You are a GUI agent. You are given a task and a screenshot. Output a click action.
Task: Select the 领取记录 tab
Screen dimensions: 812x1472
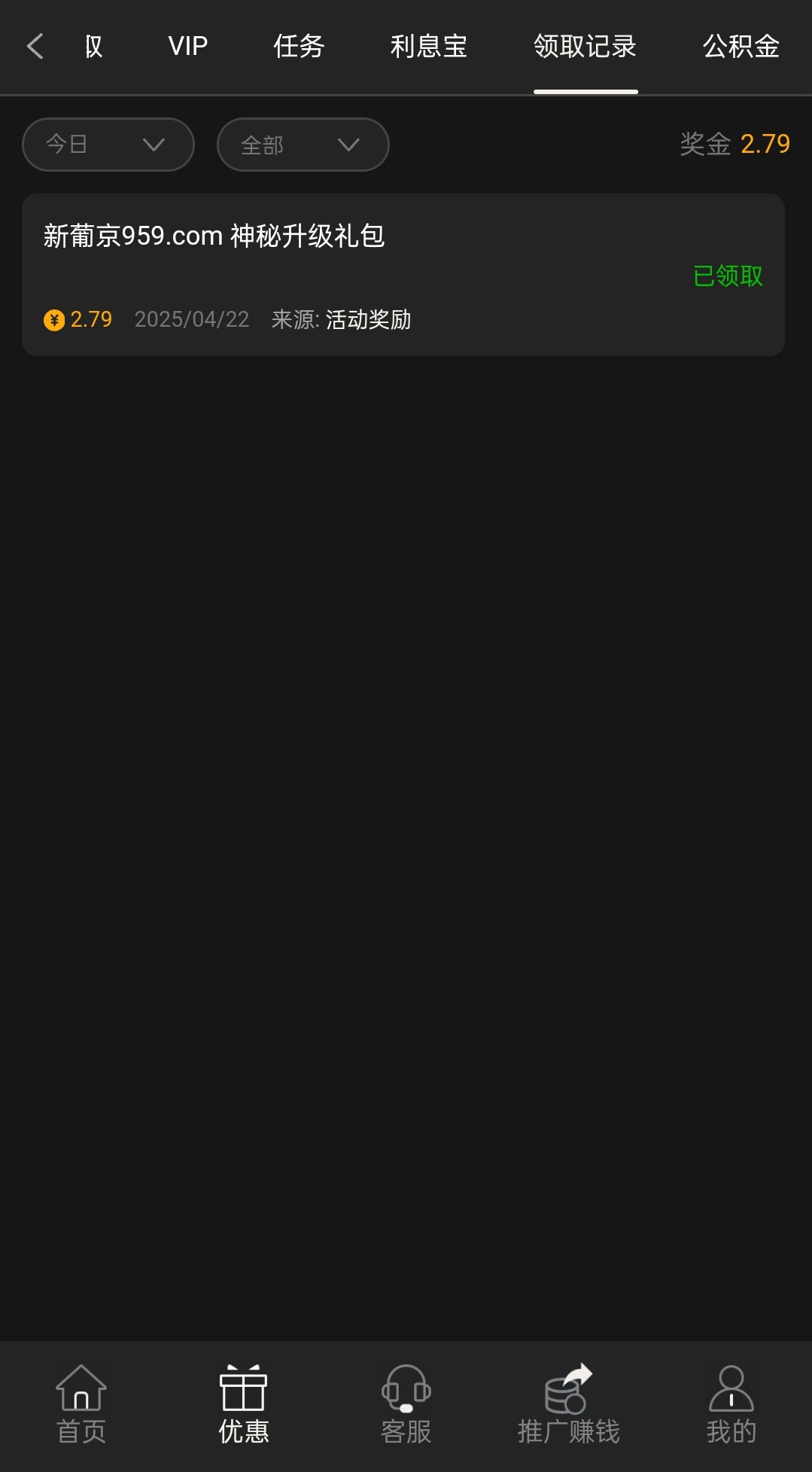pos(585,47)
